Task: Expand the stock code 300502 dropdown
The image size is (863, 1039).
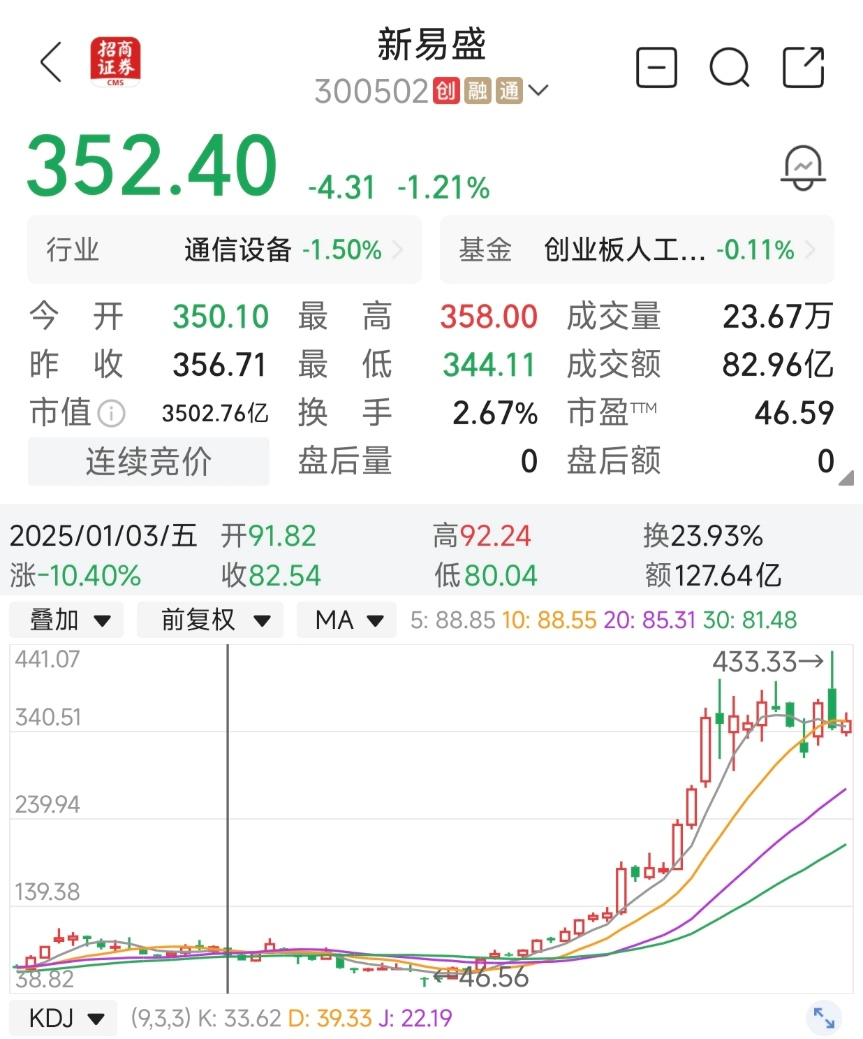Action: click(538, 92)
